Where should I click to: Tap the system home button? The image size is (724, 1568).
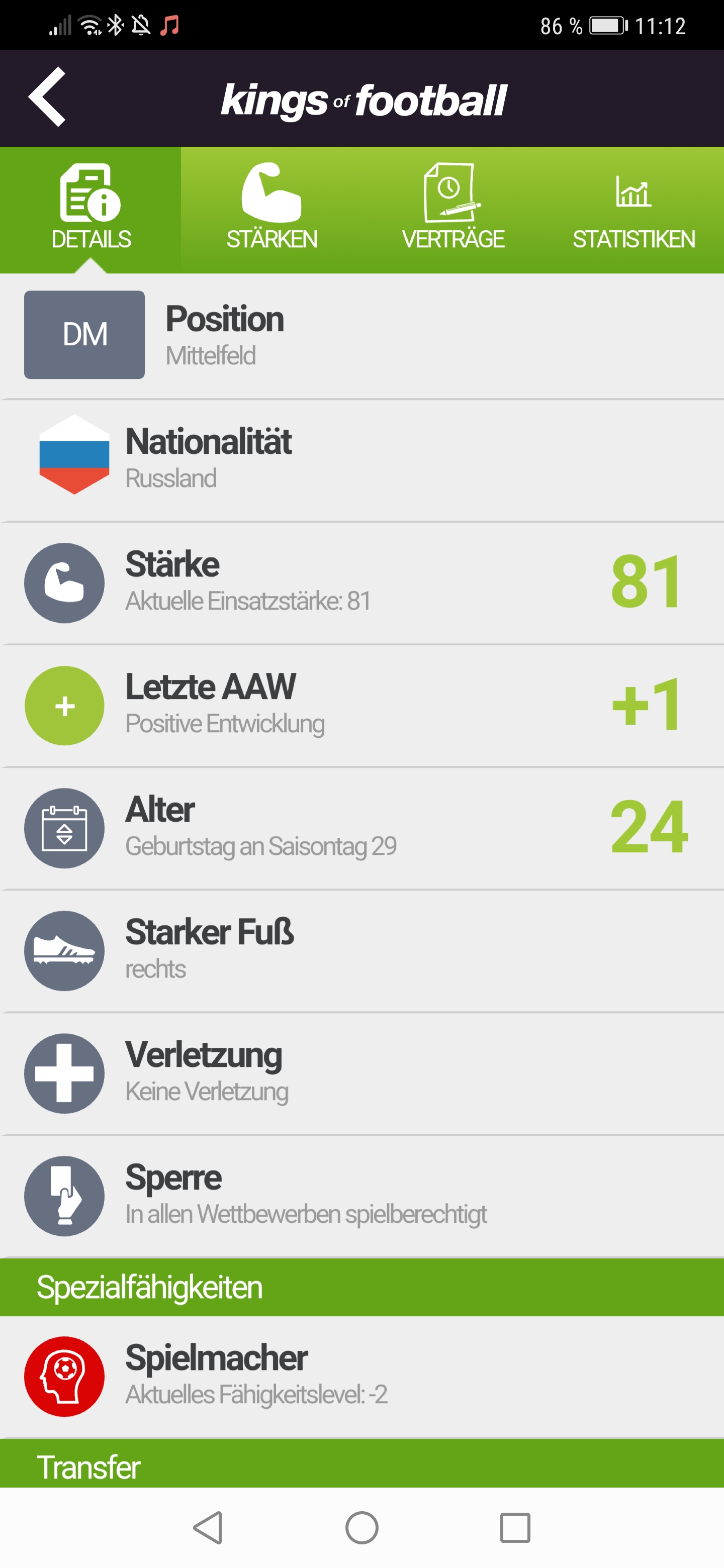pos(361,1527)
